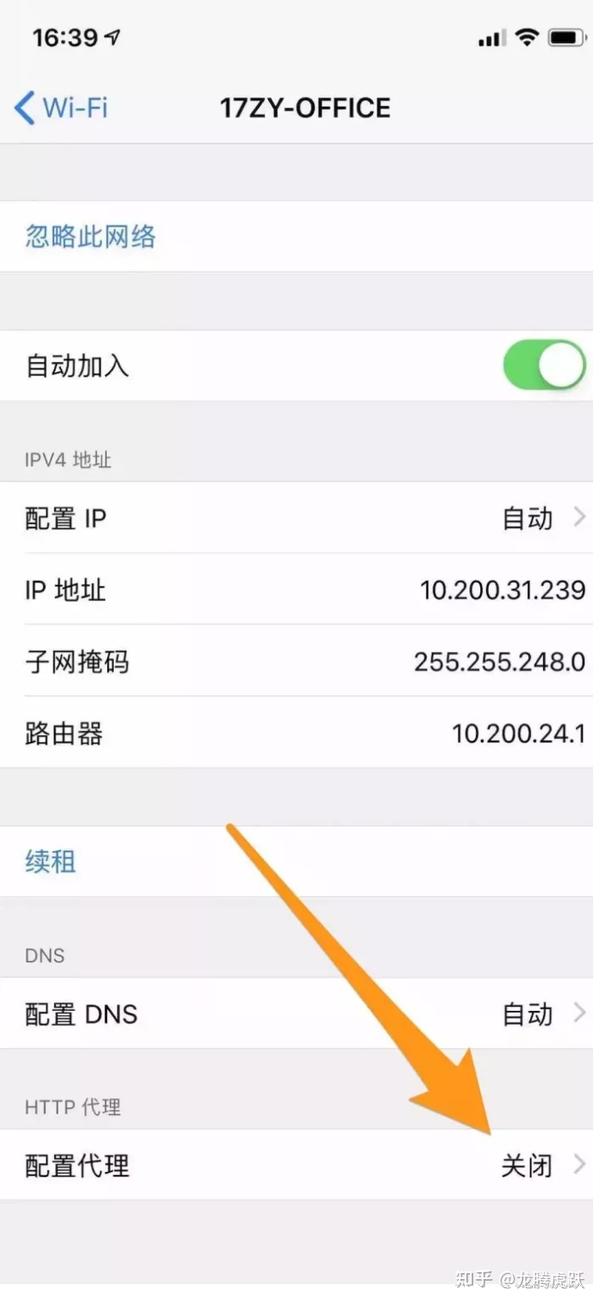Open the 配置 DNS setting

tap(300, 1014)
